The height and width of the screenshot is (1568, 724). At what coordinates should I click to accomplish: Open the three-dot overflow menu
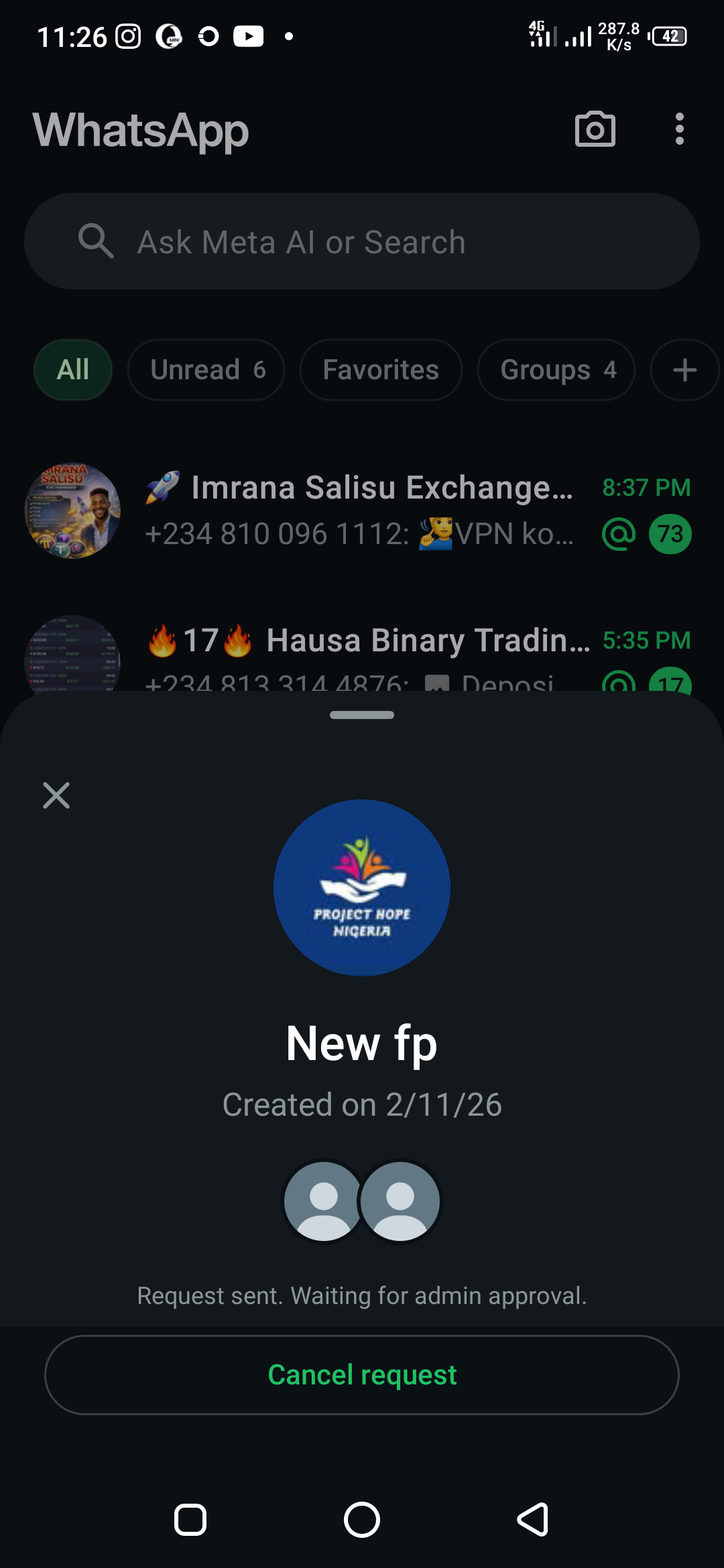coord(679,129)
